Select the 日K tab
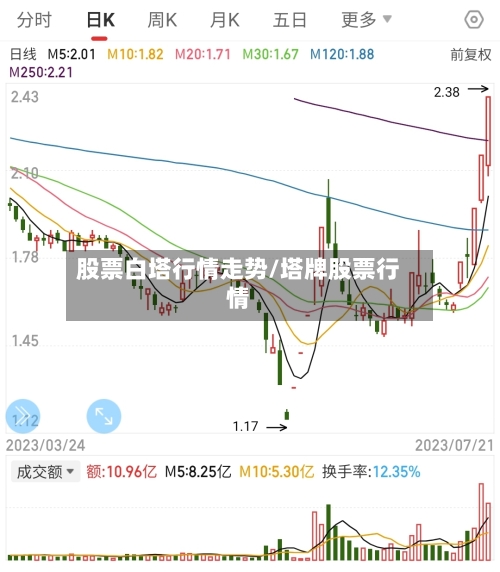The height and width of the screenshot is (572, 500). pyautogui.click(x=100, y=20)
